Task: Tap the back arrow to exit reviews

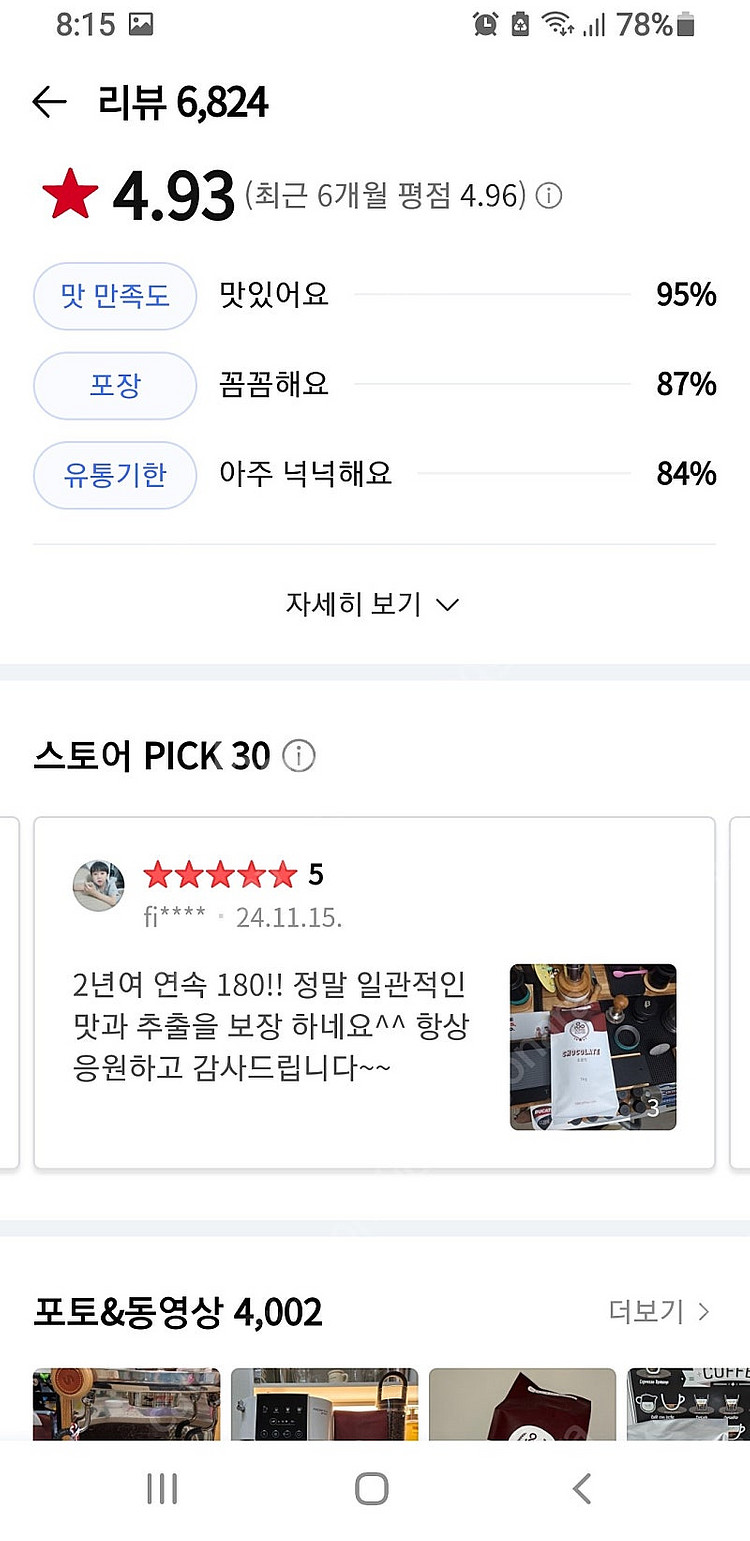Action: coord(48,102)
